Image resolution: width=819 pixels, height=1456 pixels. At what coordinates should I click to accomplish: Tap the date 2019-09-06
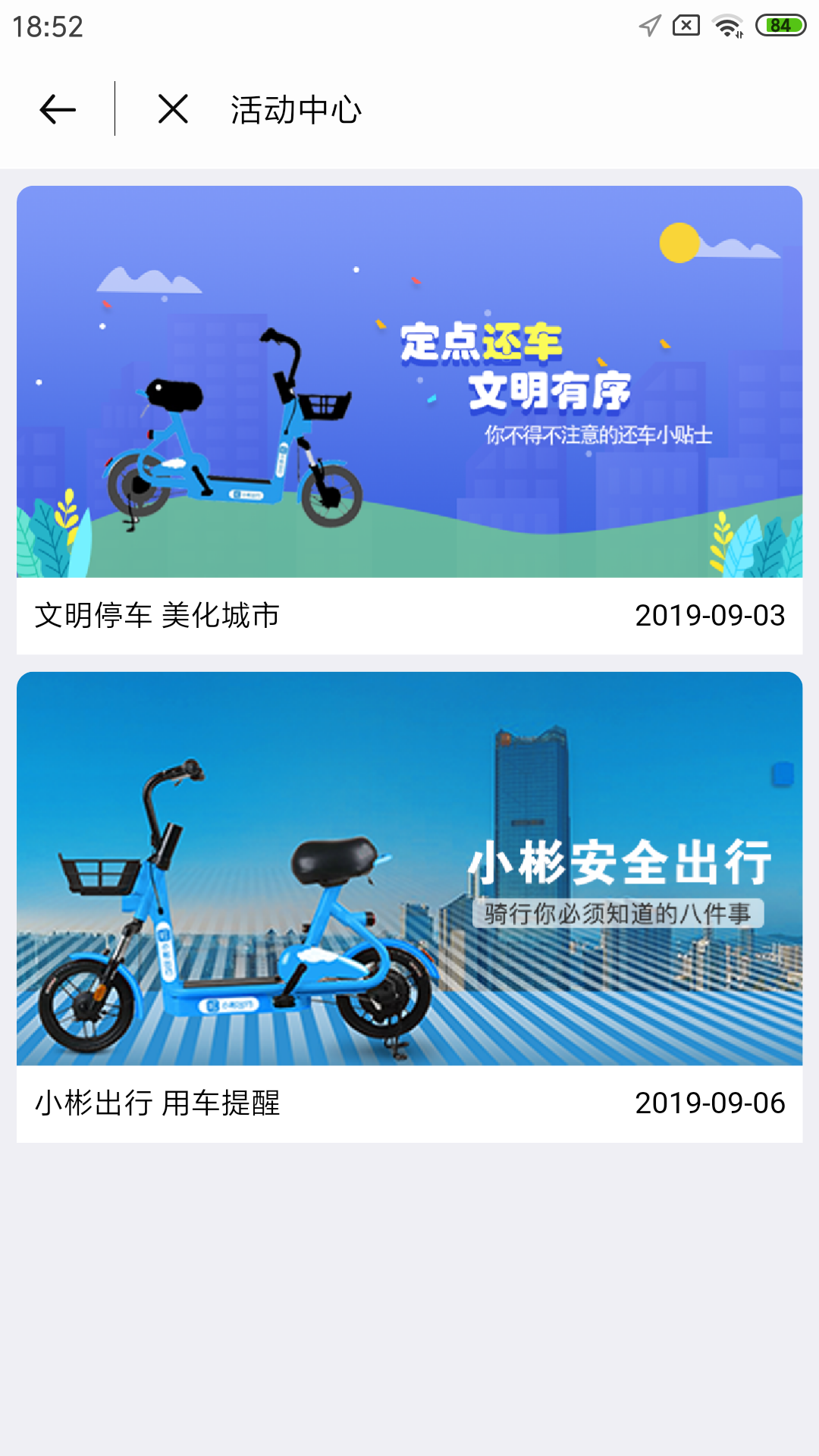(711, 1103)
